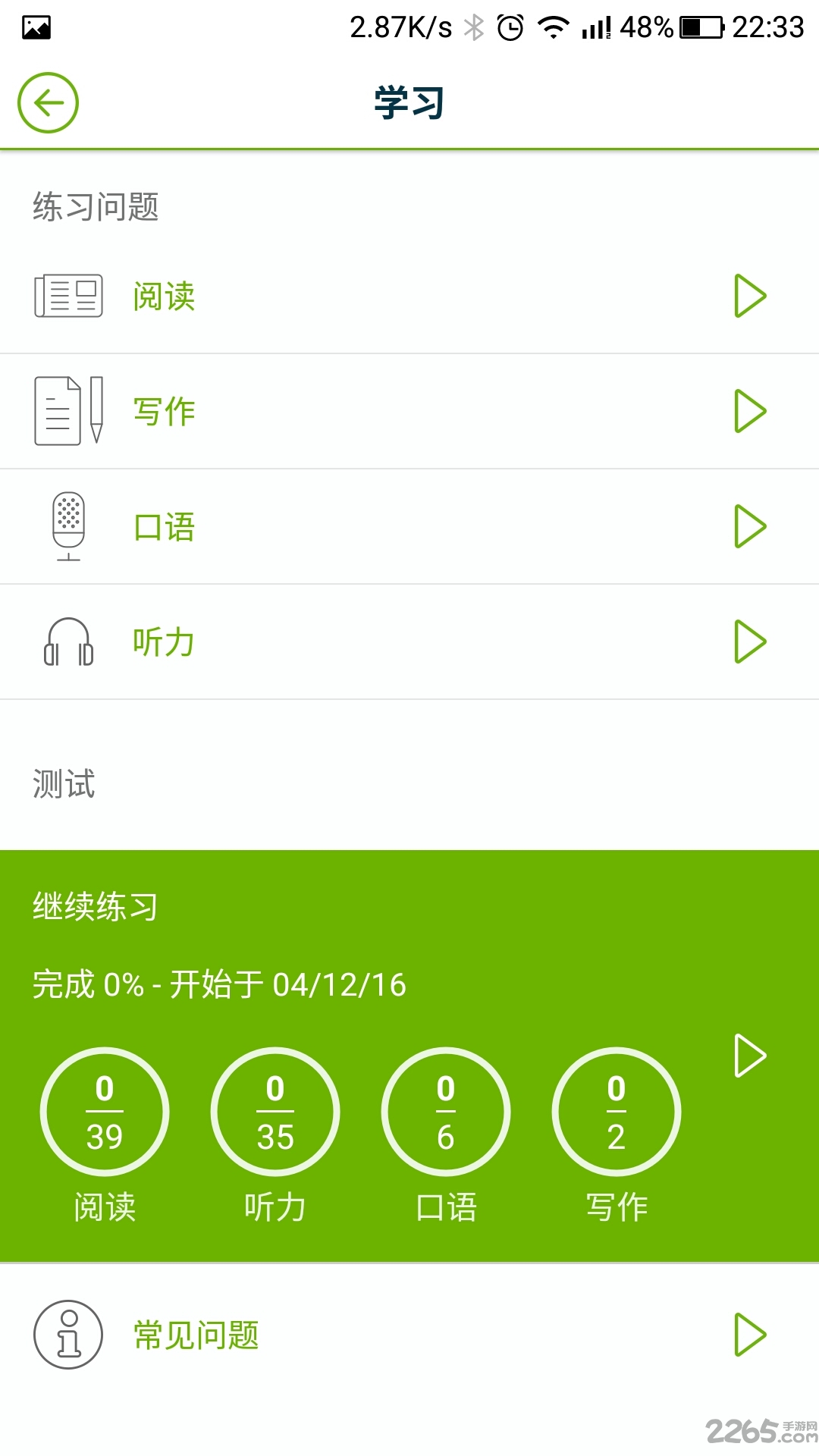Open the 常见问题 info icon
819x1456 pixels.
pyautogui.click(x=68, y=1336)
